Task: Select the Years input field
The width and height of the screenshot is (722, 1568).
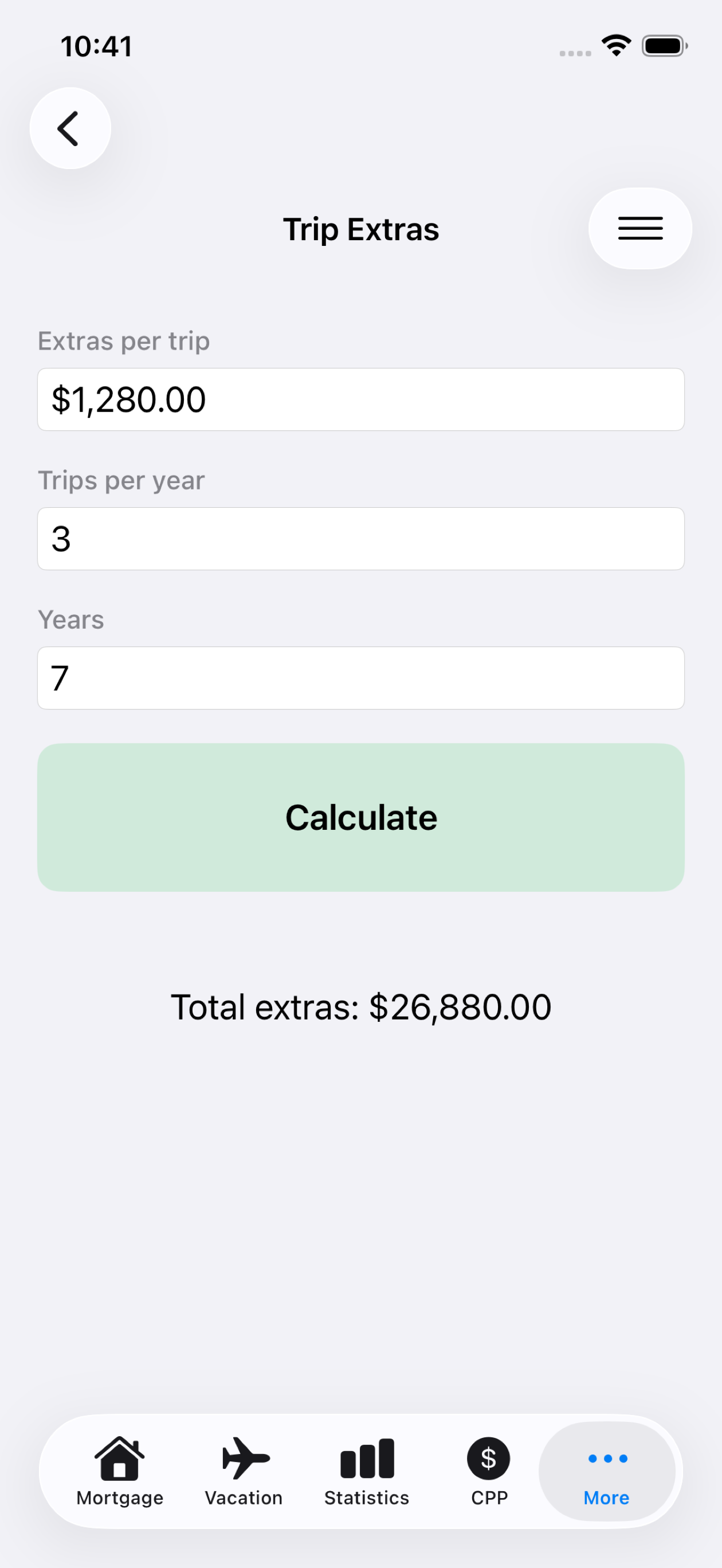Action: [x=361, y=678]
